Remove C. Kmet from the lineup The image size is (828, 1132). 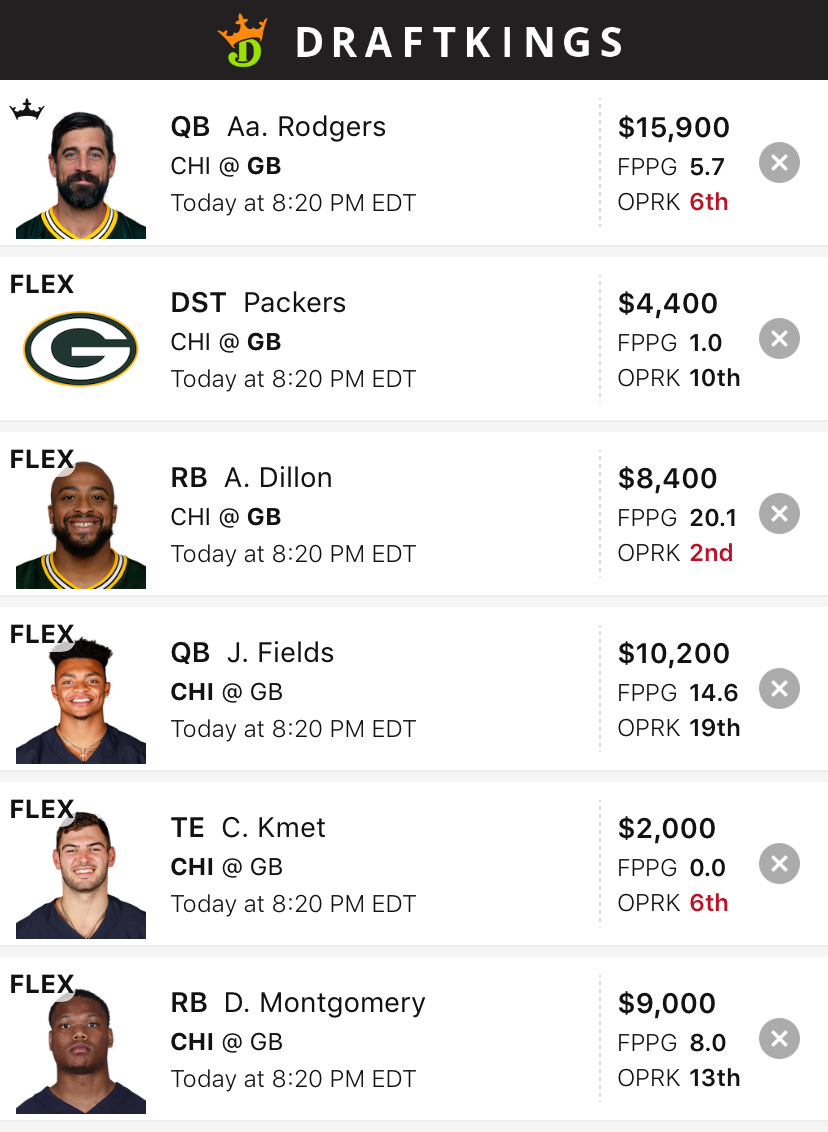pos(779,864)
